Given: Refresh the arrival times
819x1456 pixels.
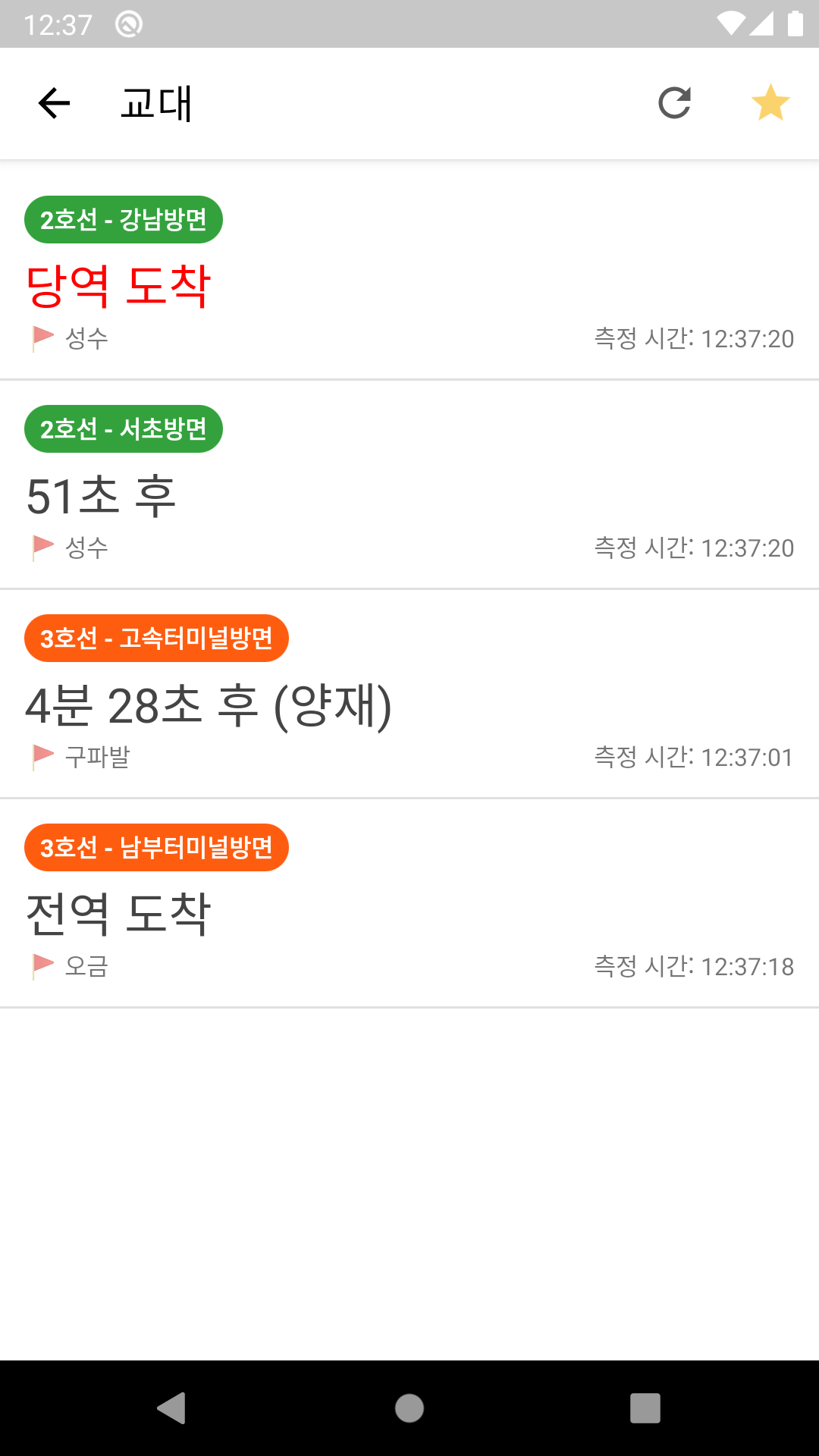Looking at the screenshot, I should click(674, 103).
